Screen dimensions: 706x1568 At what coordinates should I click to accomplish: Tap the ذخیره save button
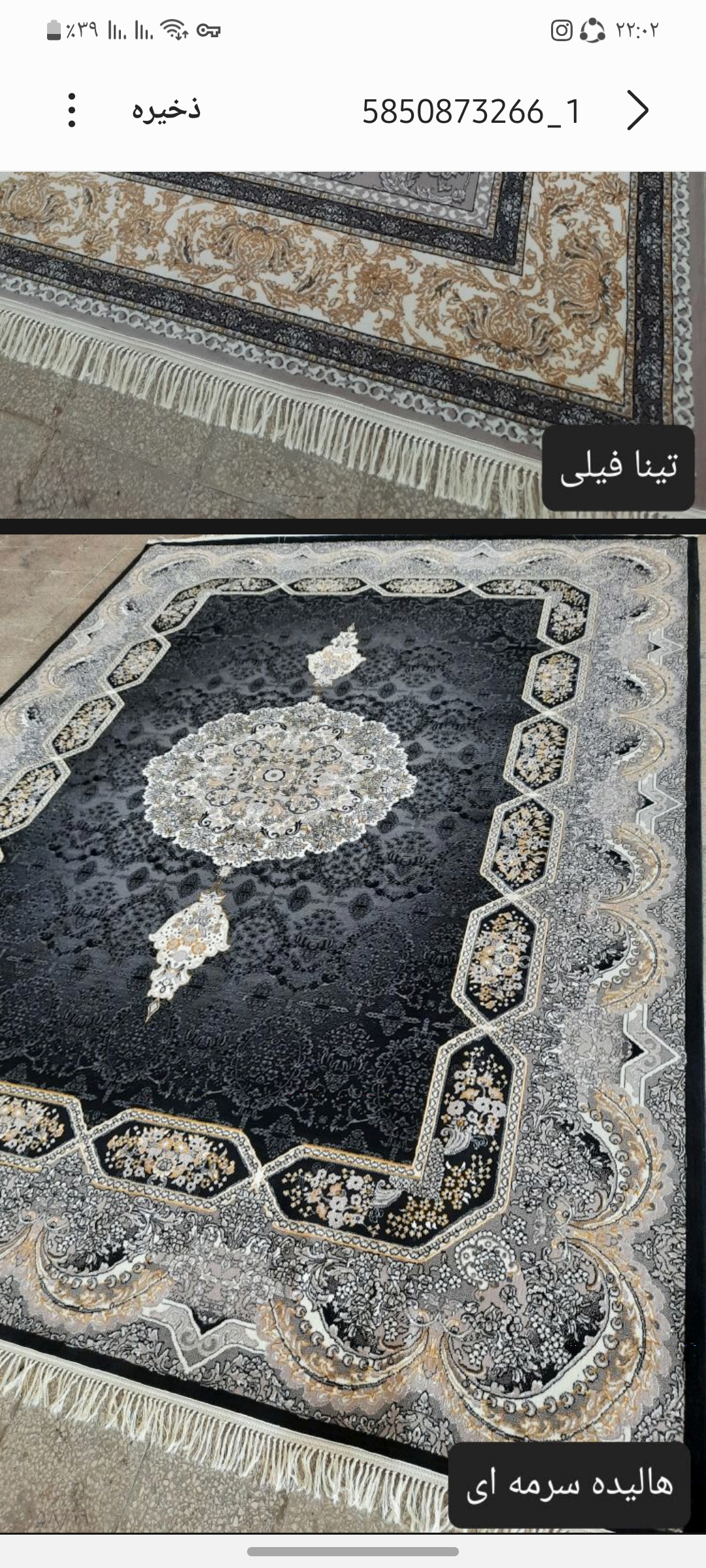(166, 110)
